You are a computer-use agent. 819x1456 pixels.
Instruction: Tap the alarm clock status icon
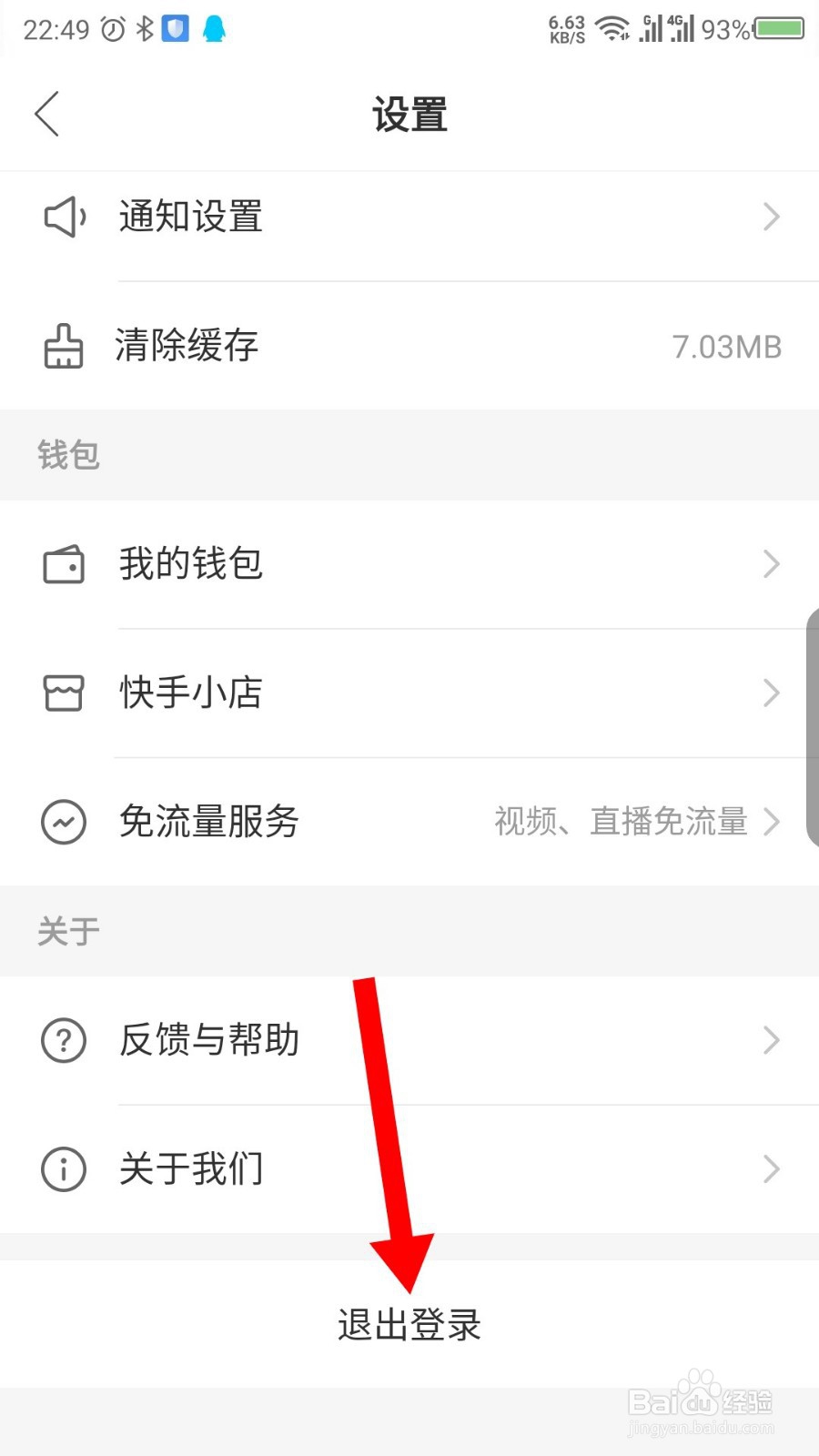[109, 28]
